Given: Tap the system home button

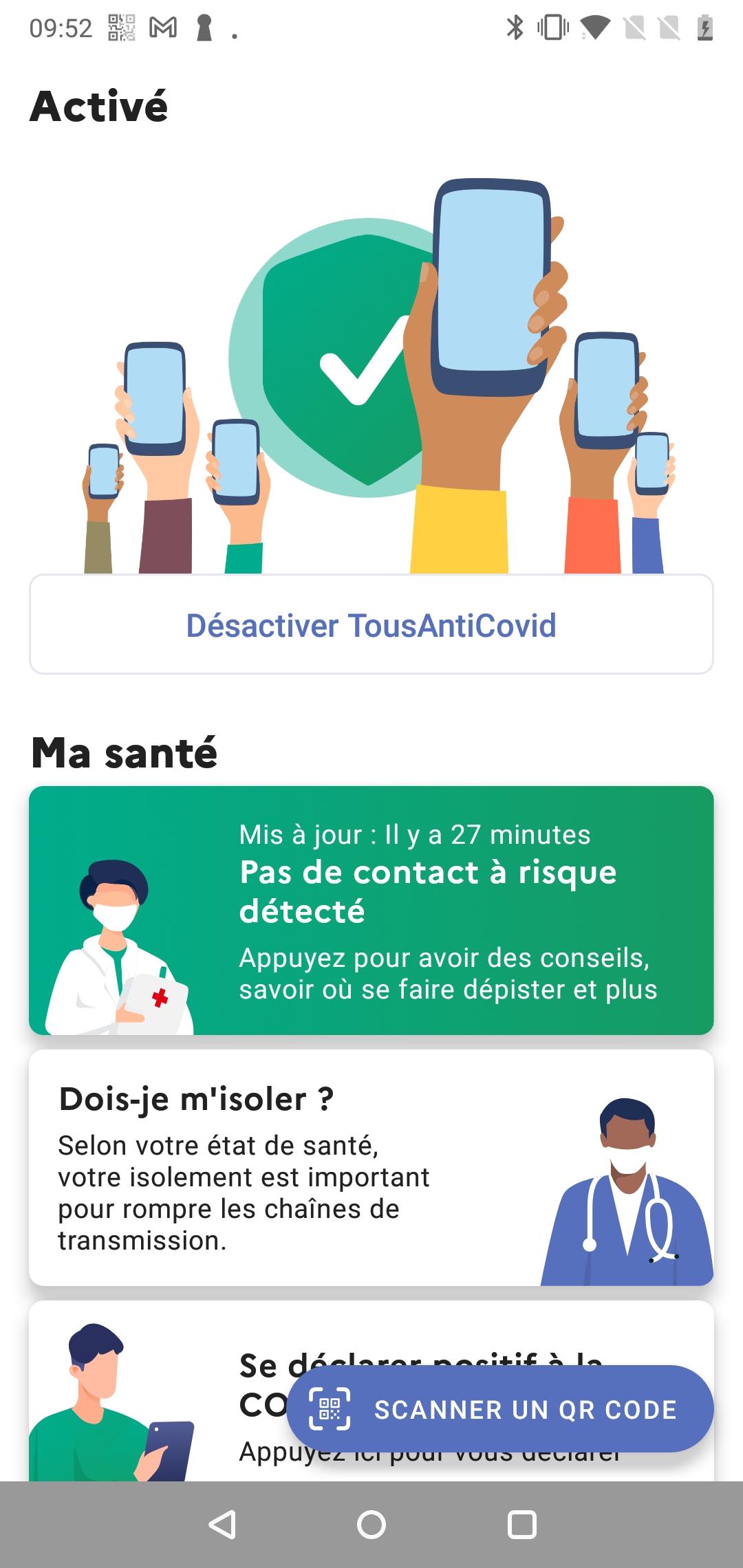Looking at the screenshot, I should (x=371, y=1525).
